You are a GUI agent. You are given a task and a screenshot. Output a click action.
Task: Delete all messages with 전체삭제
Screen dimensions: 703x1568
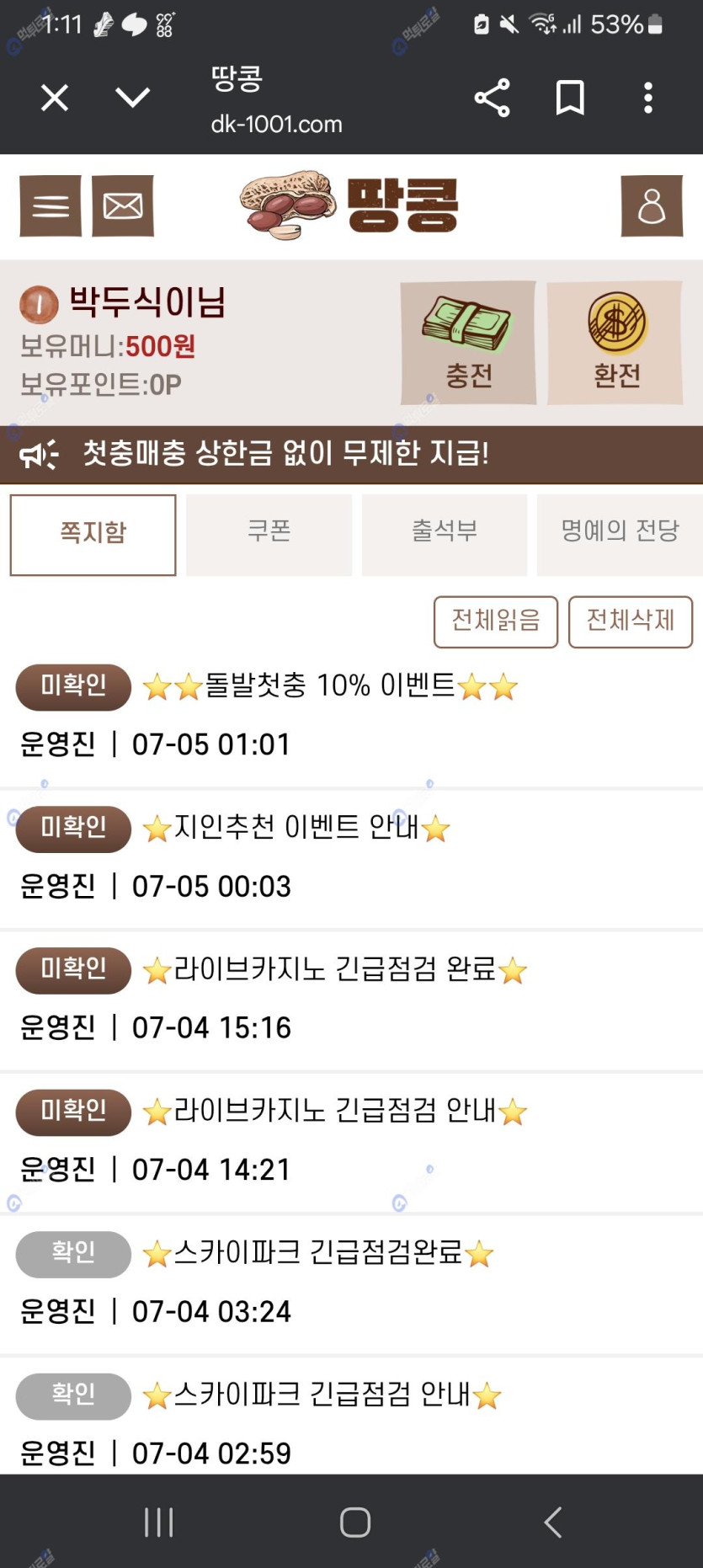tap(631, 621)
